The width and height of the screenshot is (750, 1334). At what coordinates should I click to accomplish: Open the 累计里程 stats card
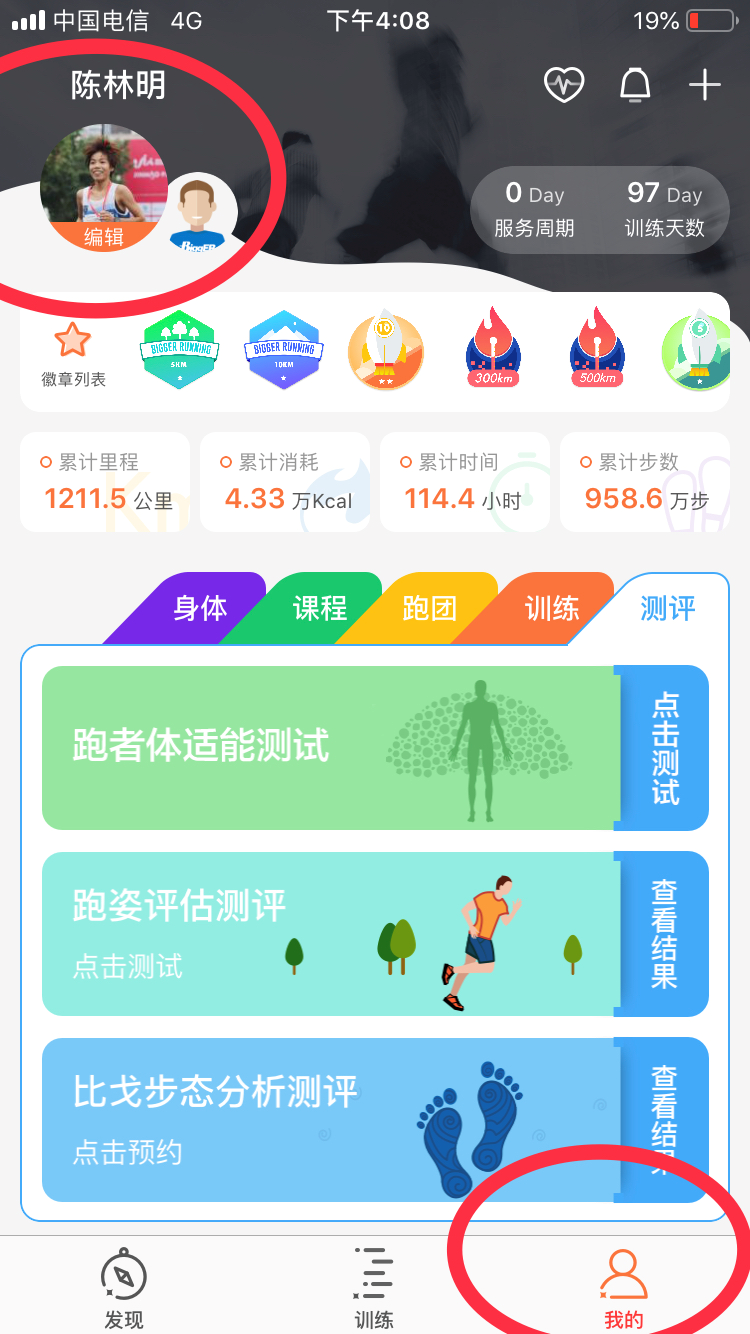(x=105, y=482)
